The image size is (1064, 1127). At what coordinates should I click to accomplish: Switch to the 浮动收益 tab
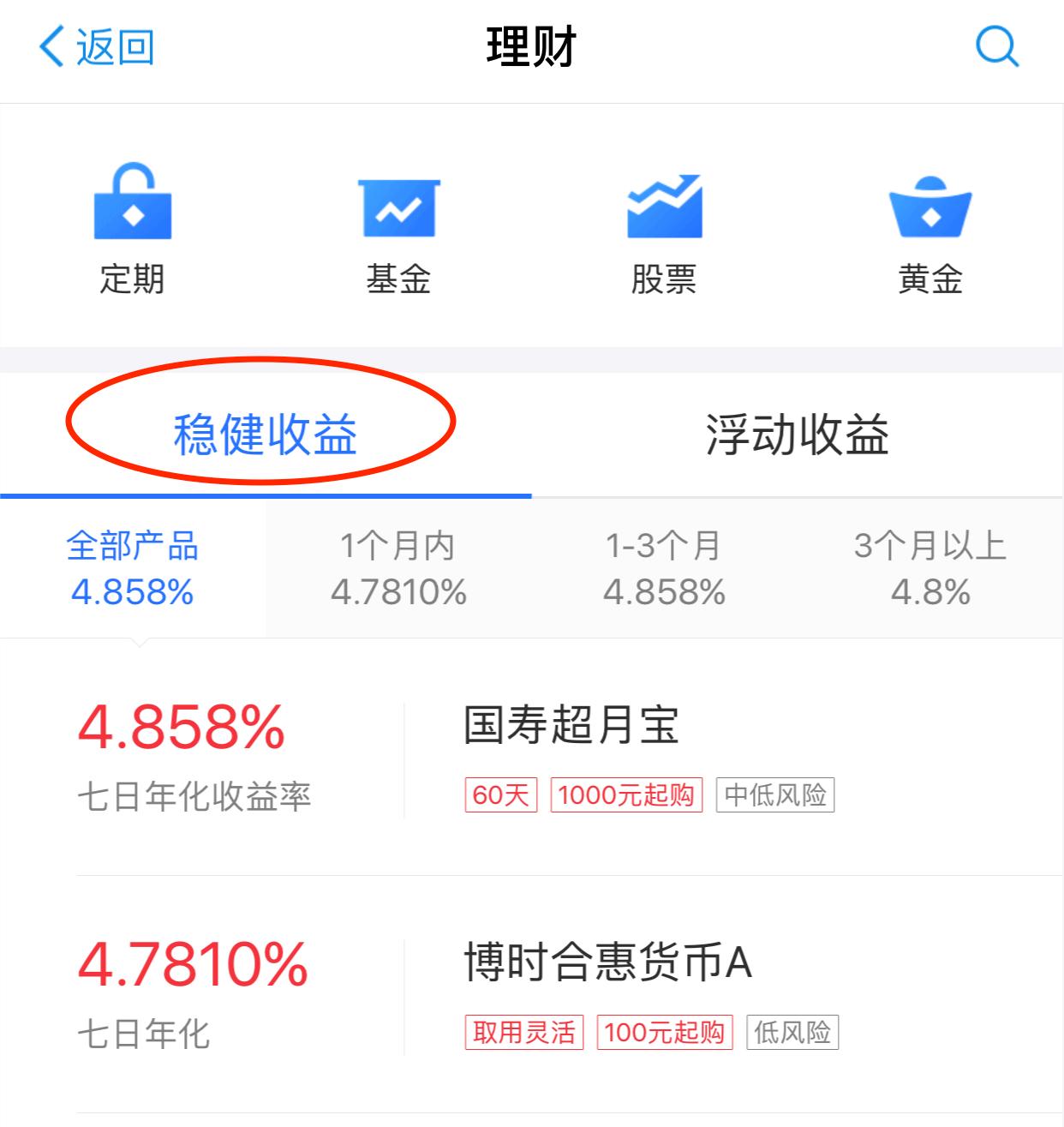(798, 435)
